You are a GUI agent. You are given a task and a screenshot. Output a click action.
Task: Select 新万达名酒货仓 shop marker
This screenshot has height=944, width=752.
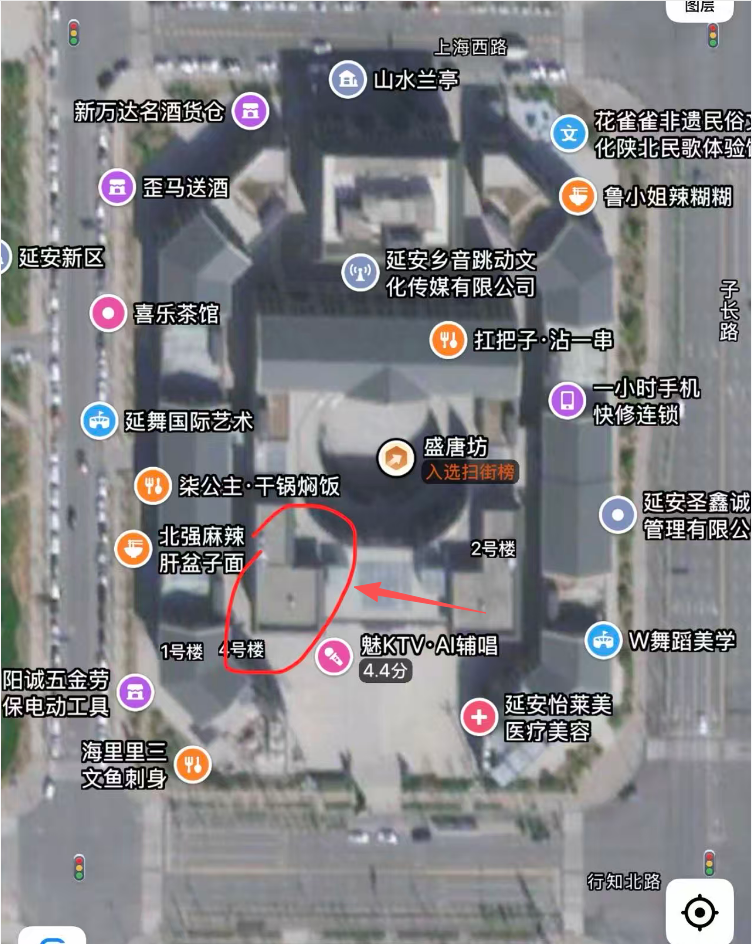click(x=250, y=111)
